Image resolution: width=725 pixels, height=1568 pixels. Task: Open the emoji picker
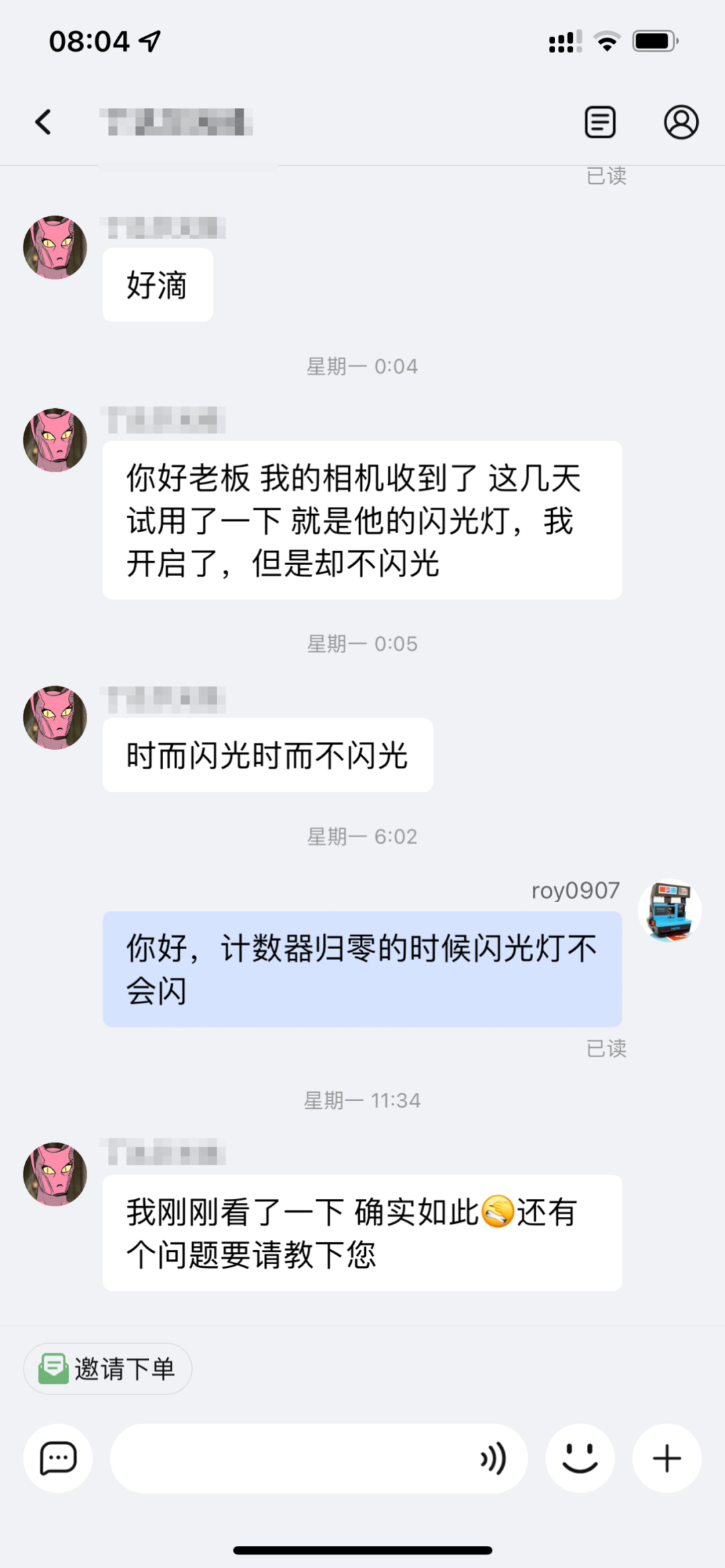pos(579,1459)
